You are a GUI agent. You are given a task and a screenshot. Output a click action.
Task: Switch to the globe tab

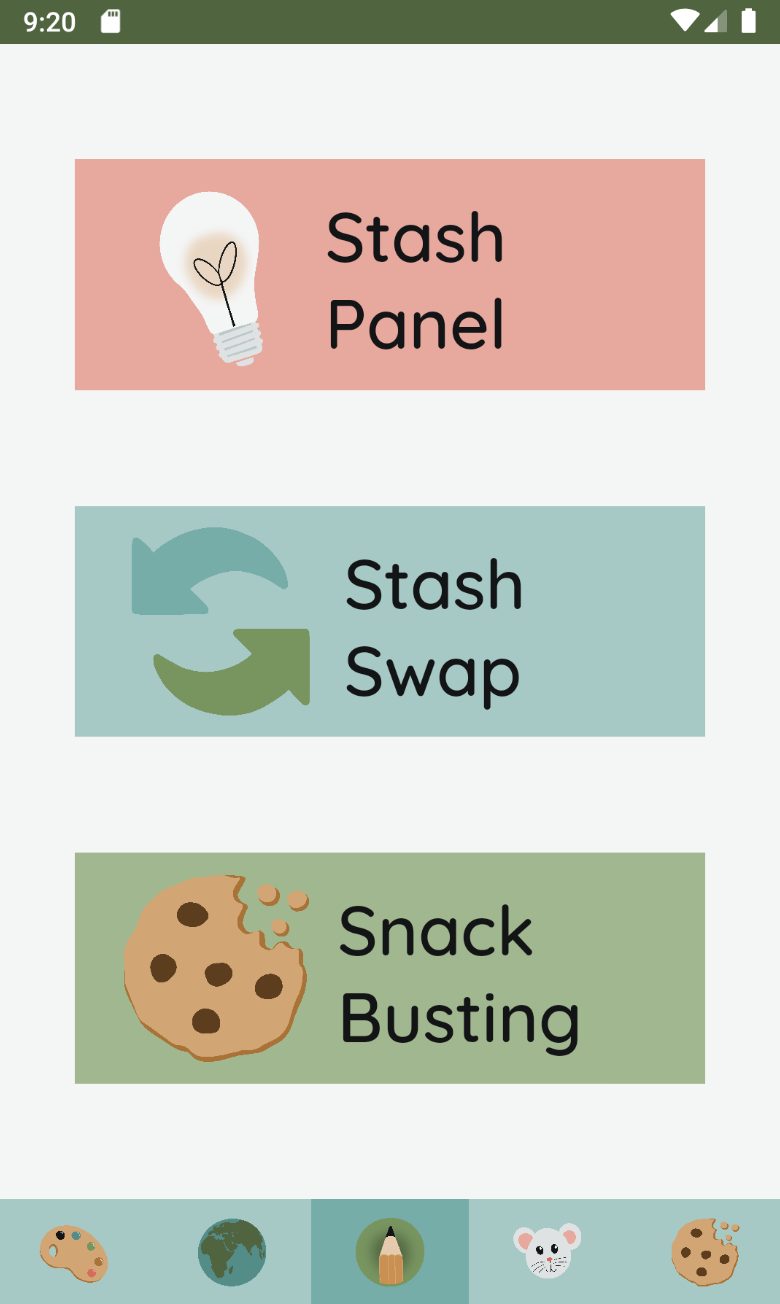tap(232, 1252)
